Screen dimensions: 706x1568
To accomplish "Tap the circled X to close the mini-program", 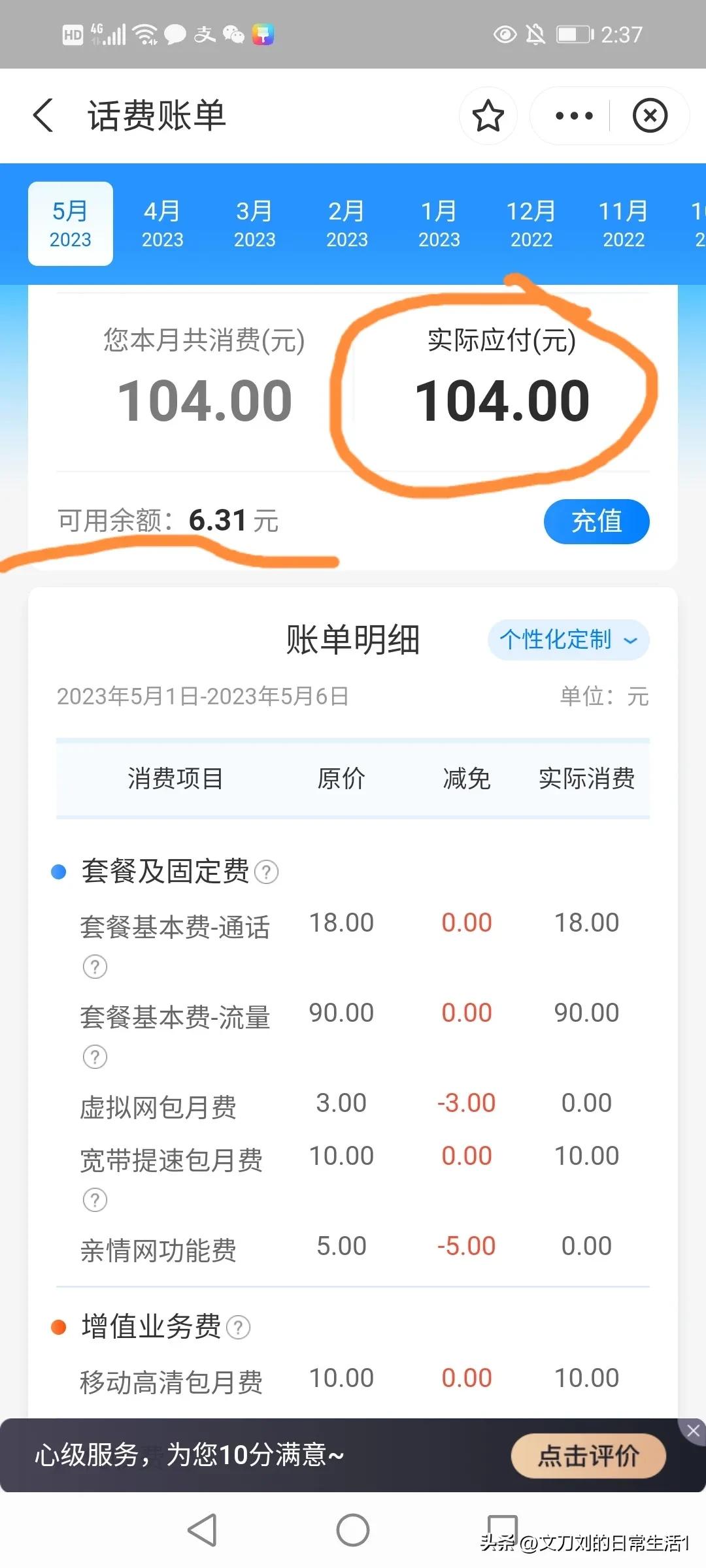I will pos(650,115).
